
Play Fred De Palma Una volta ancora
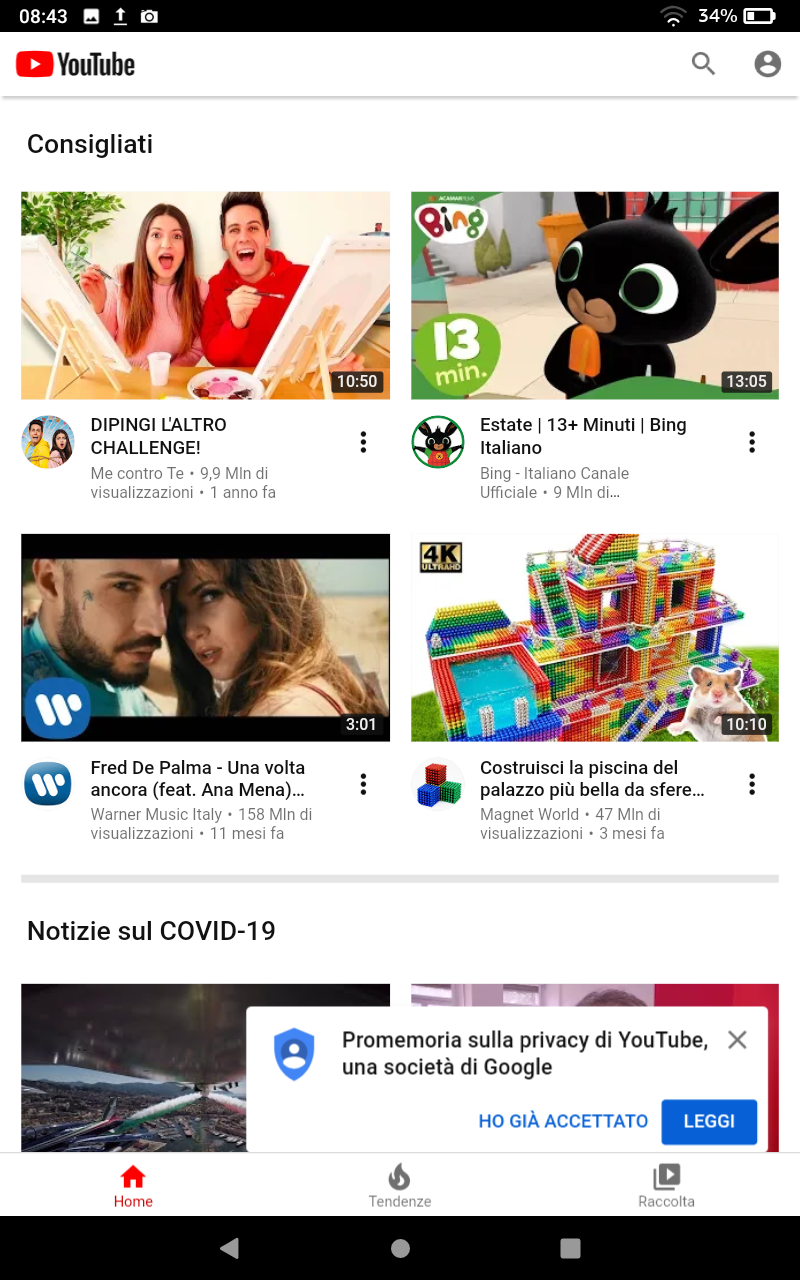pyautogui.click(x=205, y=637)
